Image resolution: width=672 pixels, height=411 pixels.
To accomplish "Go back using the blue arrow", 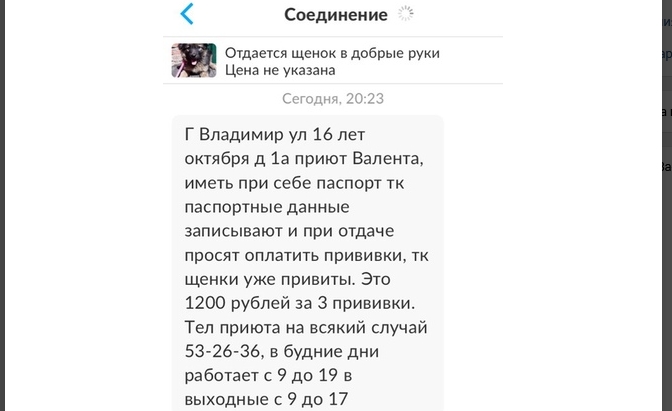I will [x=186, y=14].
